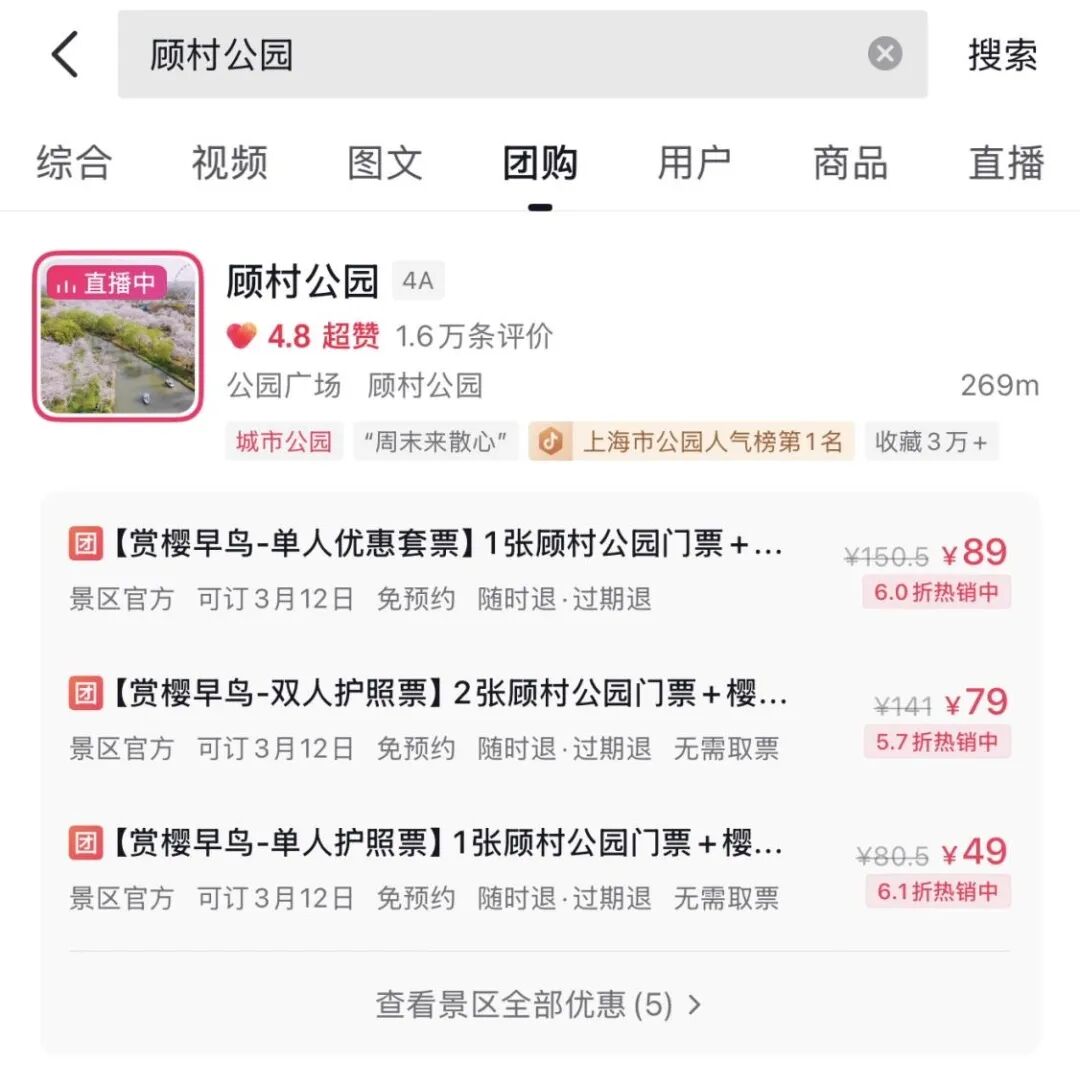1080x1084 pixels.
Task: Switch to the 商品 tab
Action: click(850, 163)
